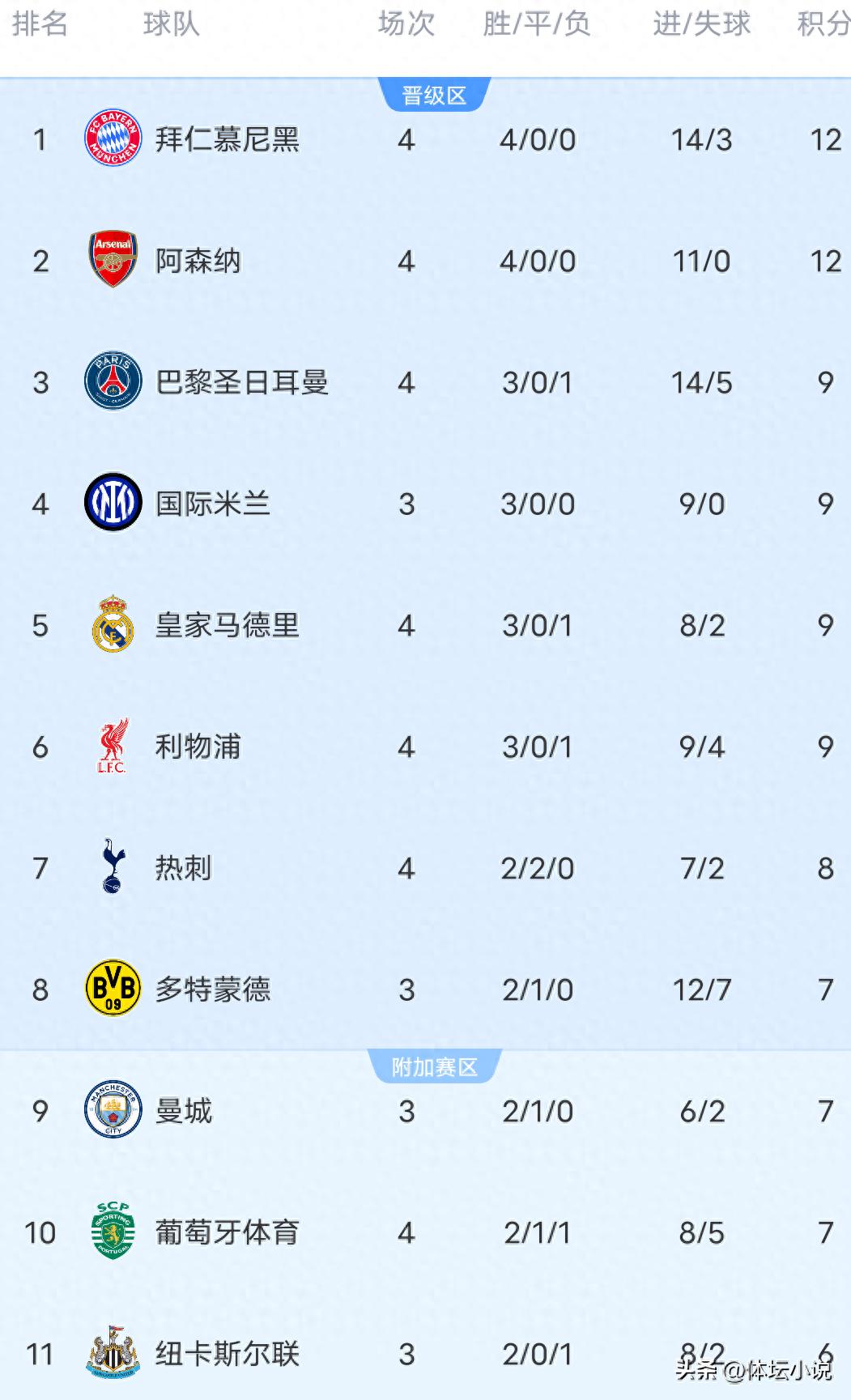Click the 附加赛区 playoff zone label

click(435, 1066)
